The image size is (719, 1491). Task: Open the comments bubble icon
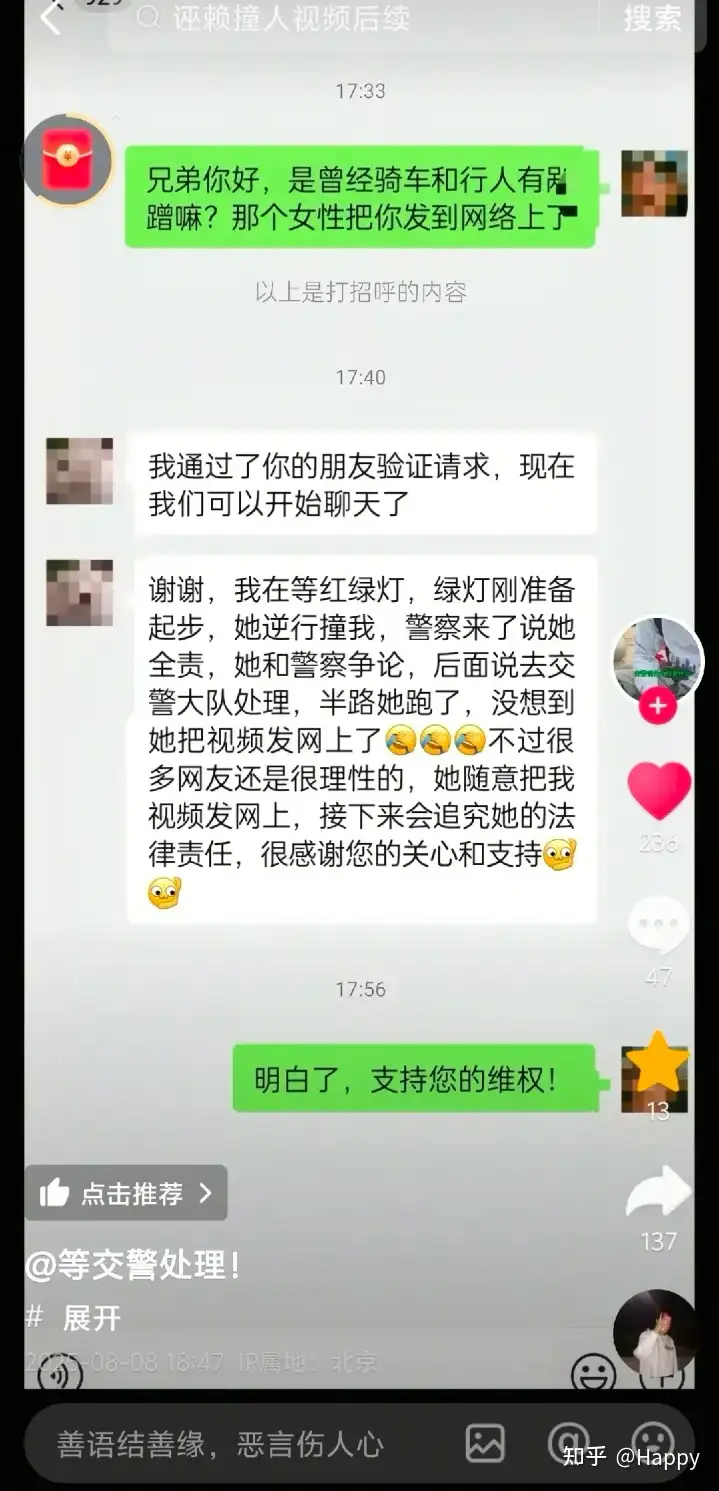[658, 926]
